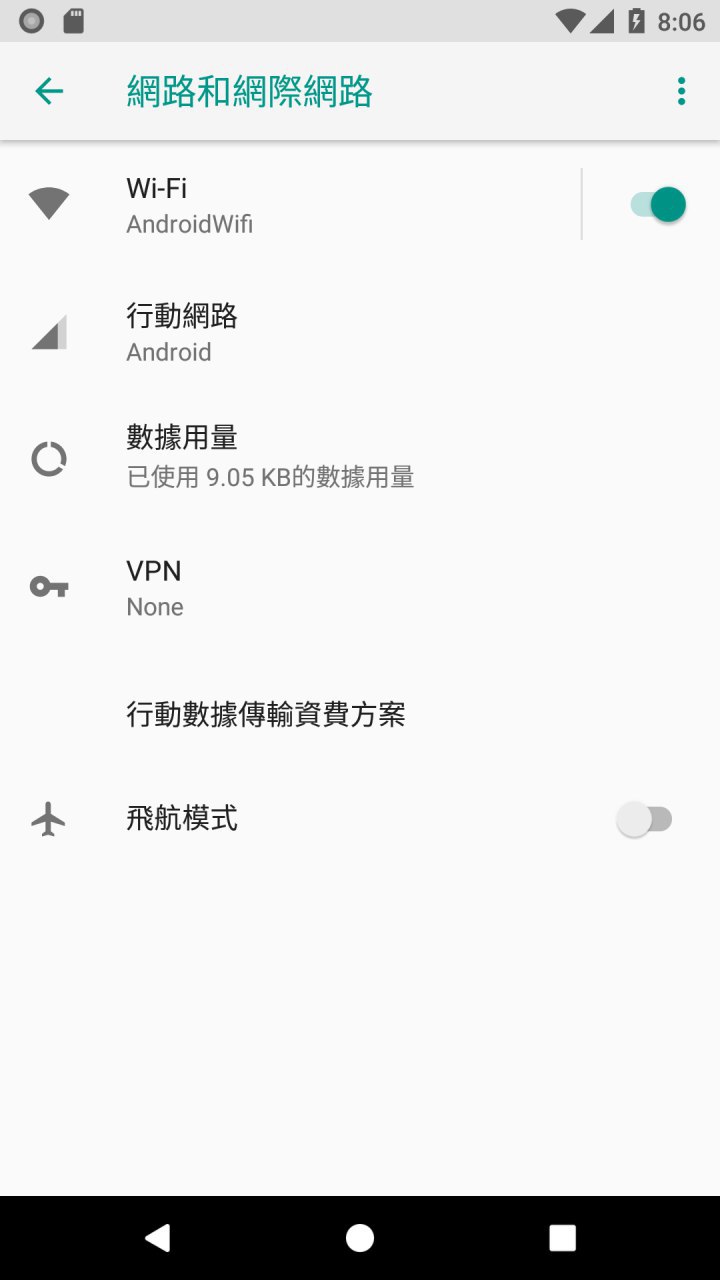
Task: Open VPN settings
Action: [x=300, y=588]
